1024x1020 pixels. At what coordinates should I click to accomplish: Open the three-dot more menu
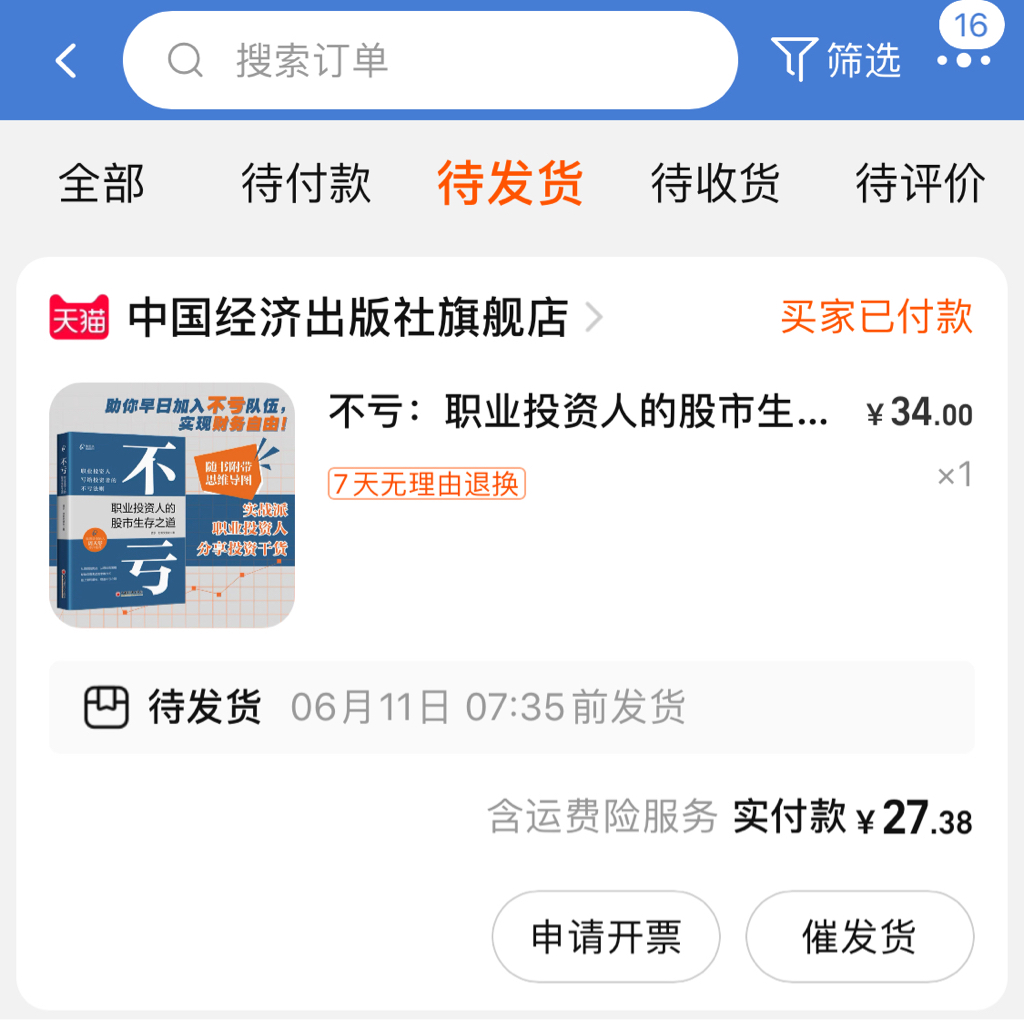[x=964, y=61]
